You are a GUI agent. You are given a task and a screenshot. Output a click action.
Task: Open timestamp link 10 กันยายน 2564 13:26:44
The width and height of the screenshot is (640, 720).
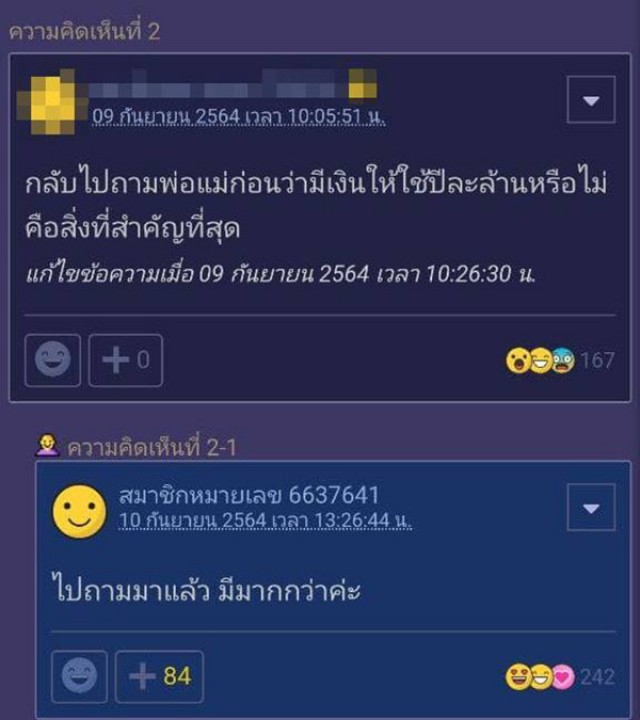[265, 520]
